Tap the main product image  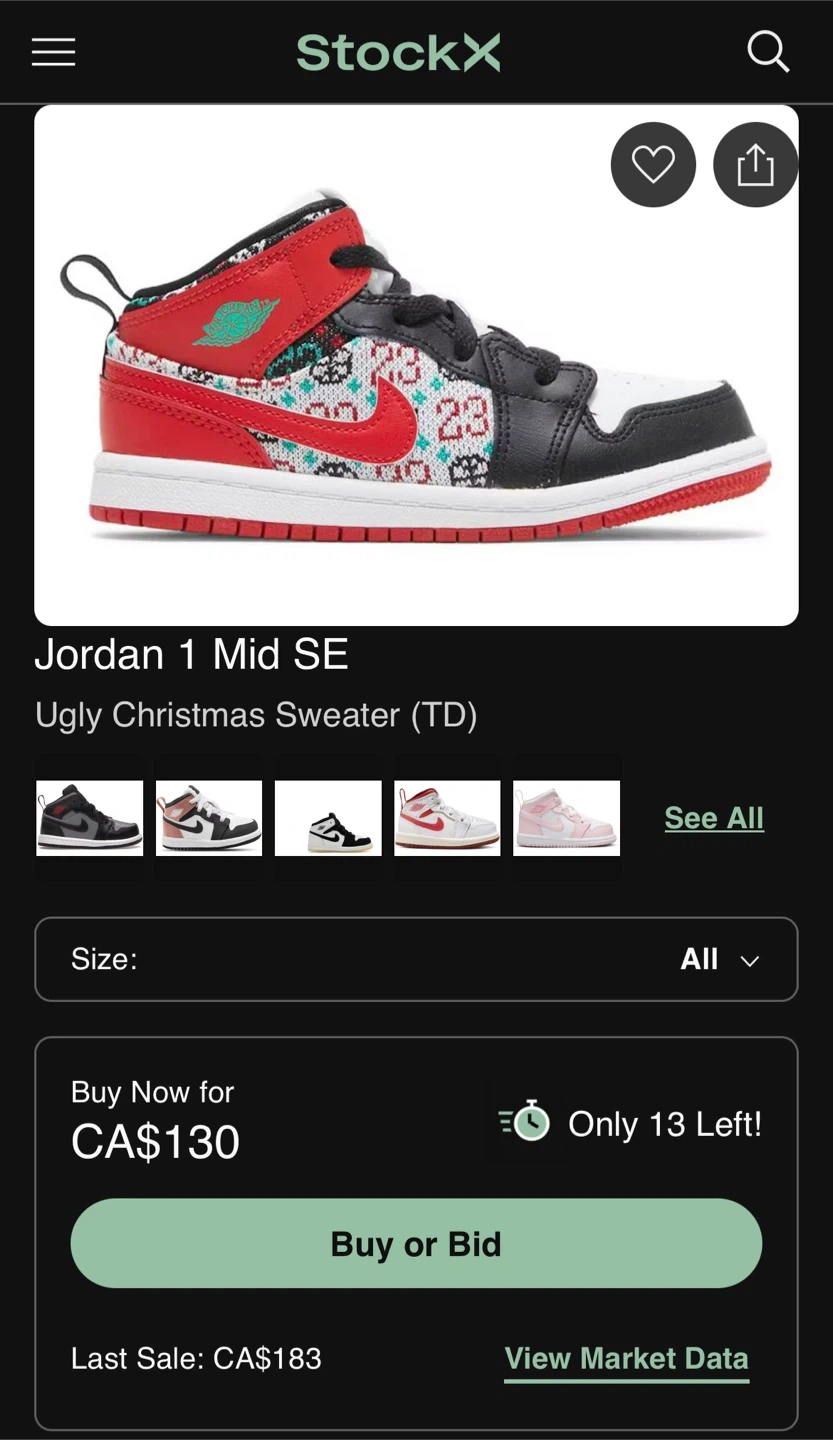click(x=416, y=365)
